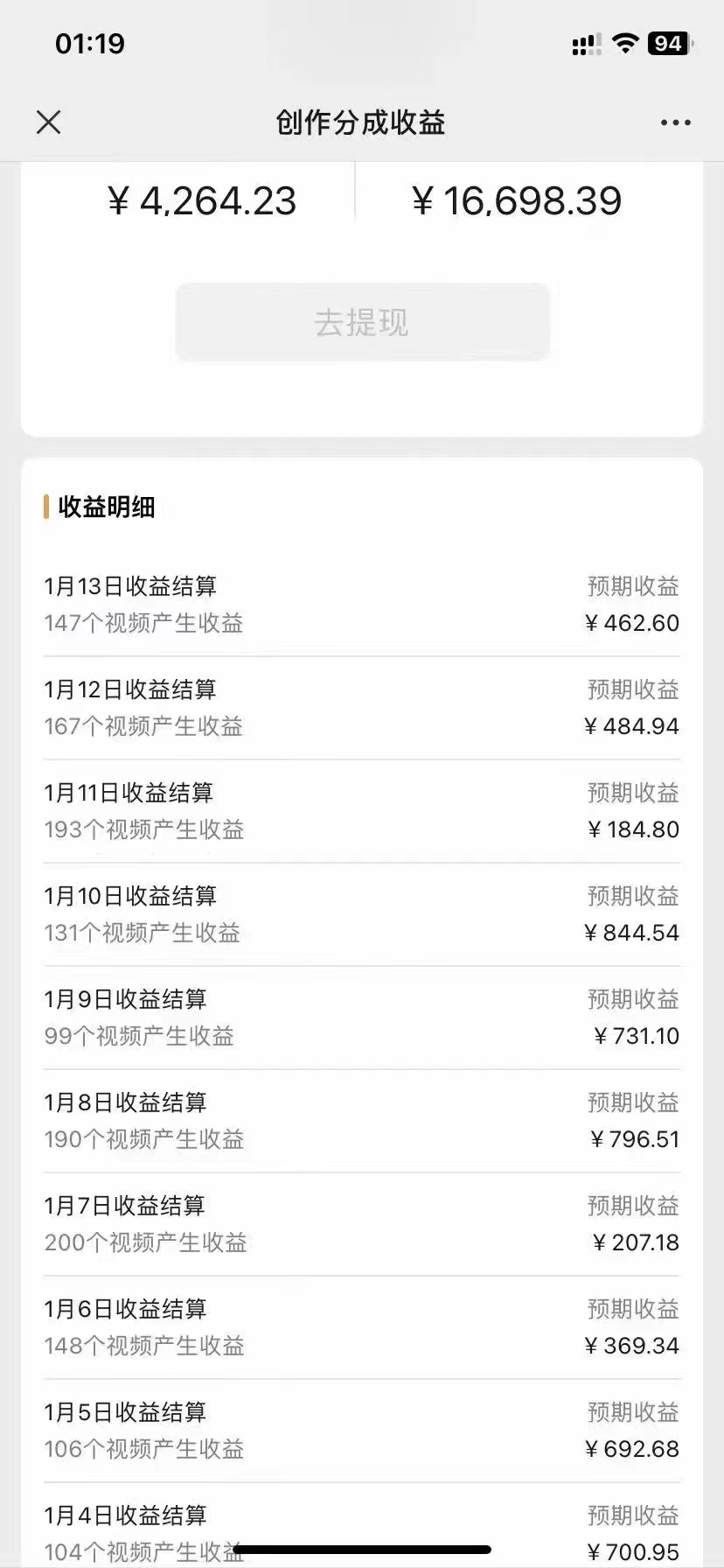
Task: Open the 1月13日收益结算 entry
Action: click(362, 604)
